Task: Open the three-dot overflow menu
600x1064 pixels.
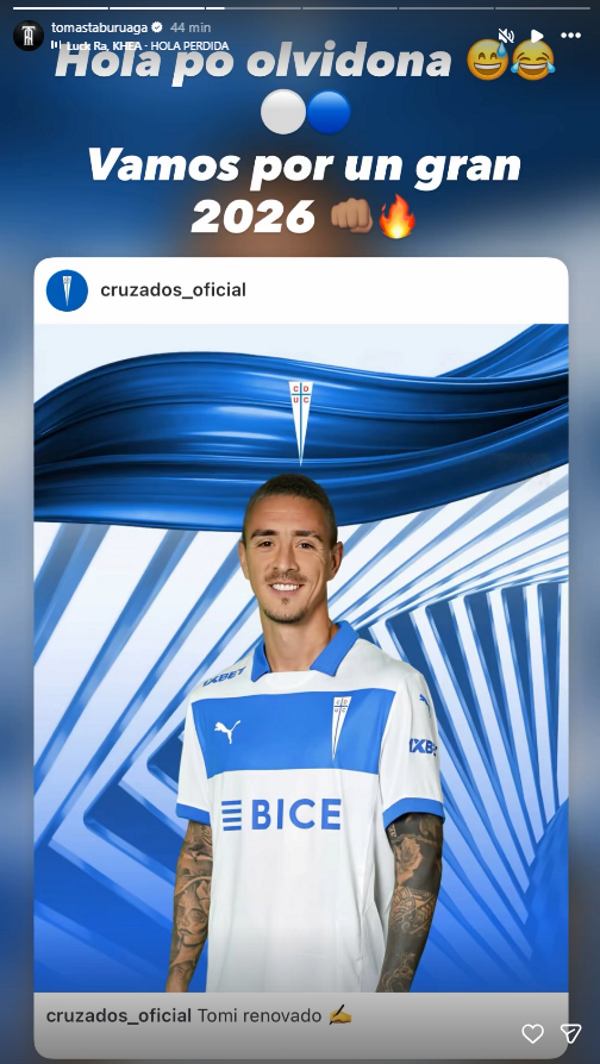Action: [x=571, y=36]
